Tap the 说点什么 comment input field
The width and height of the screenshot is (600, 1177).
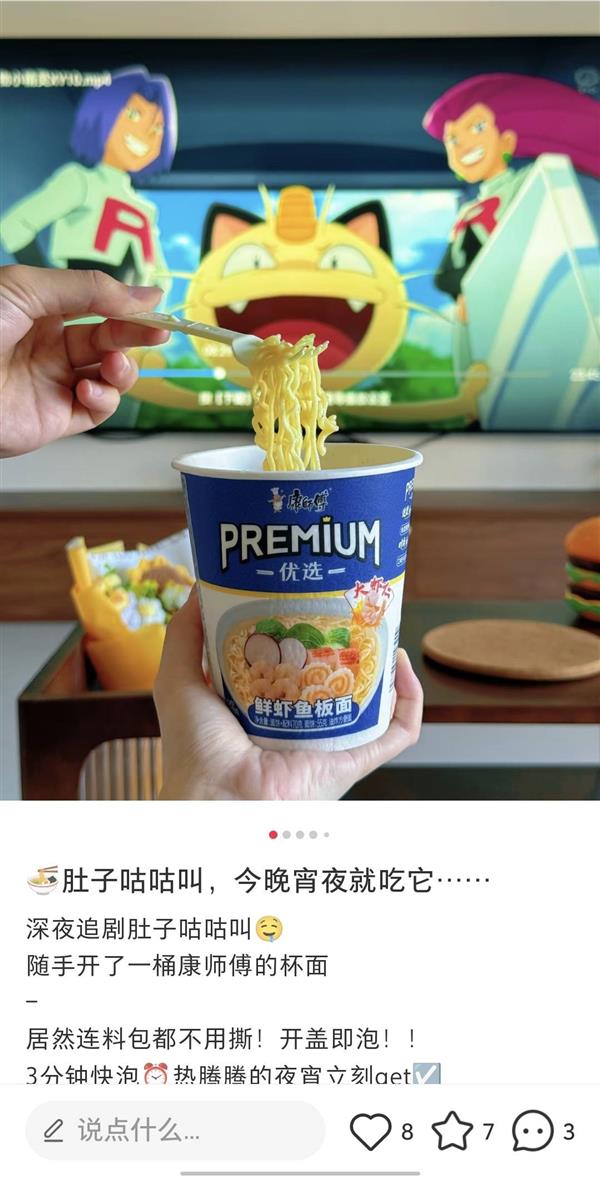[175, 1131]
